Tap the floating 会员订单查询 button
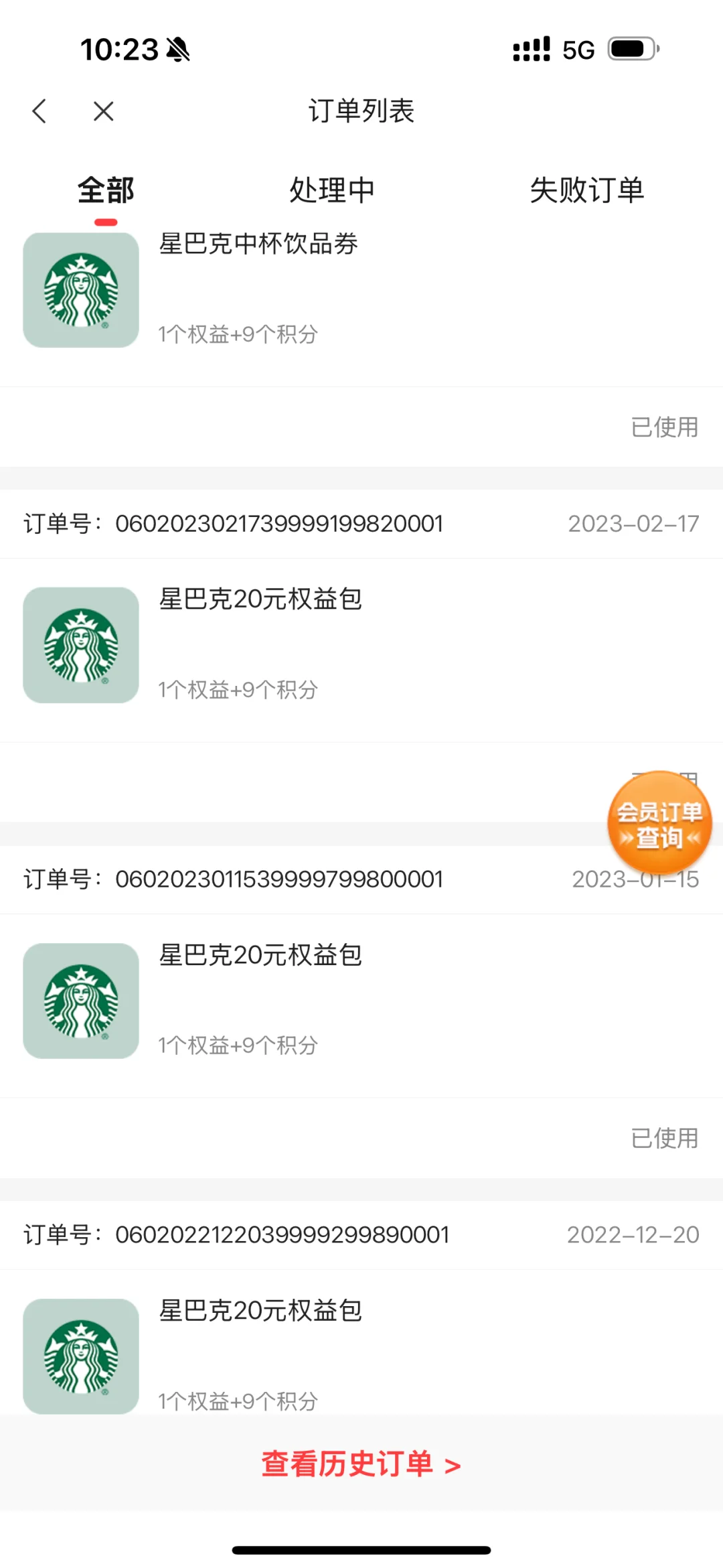 (x=659, y=823)
